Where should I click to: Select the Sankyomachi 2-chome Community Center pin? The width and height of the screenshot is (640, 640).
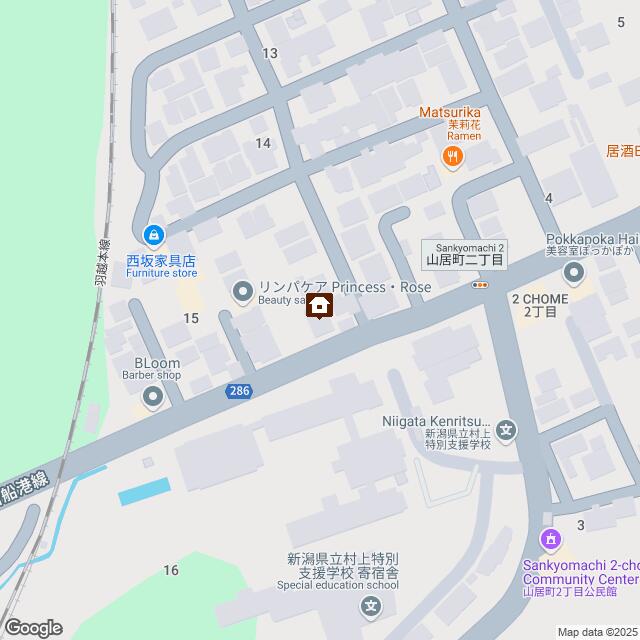[549, 541]
